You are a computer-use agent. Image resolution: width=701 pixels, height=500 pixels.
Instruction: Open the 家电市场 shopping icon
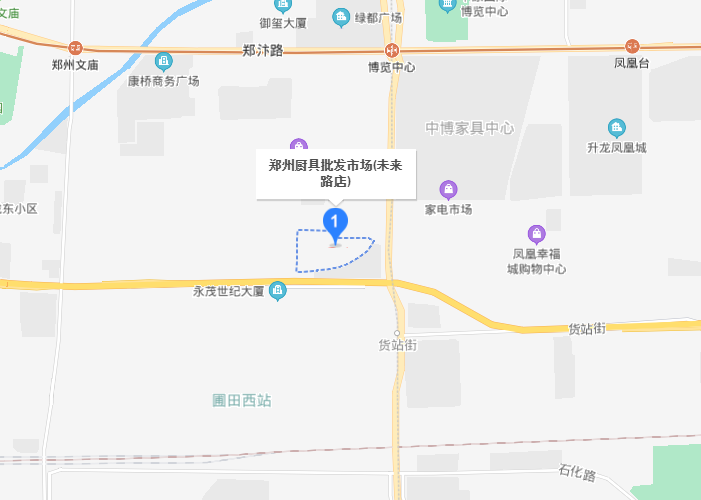(449, 189)
